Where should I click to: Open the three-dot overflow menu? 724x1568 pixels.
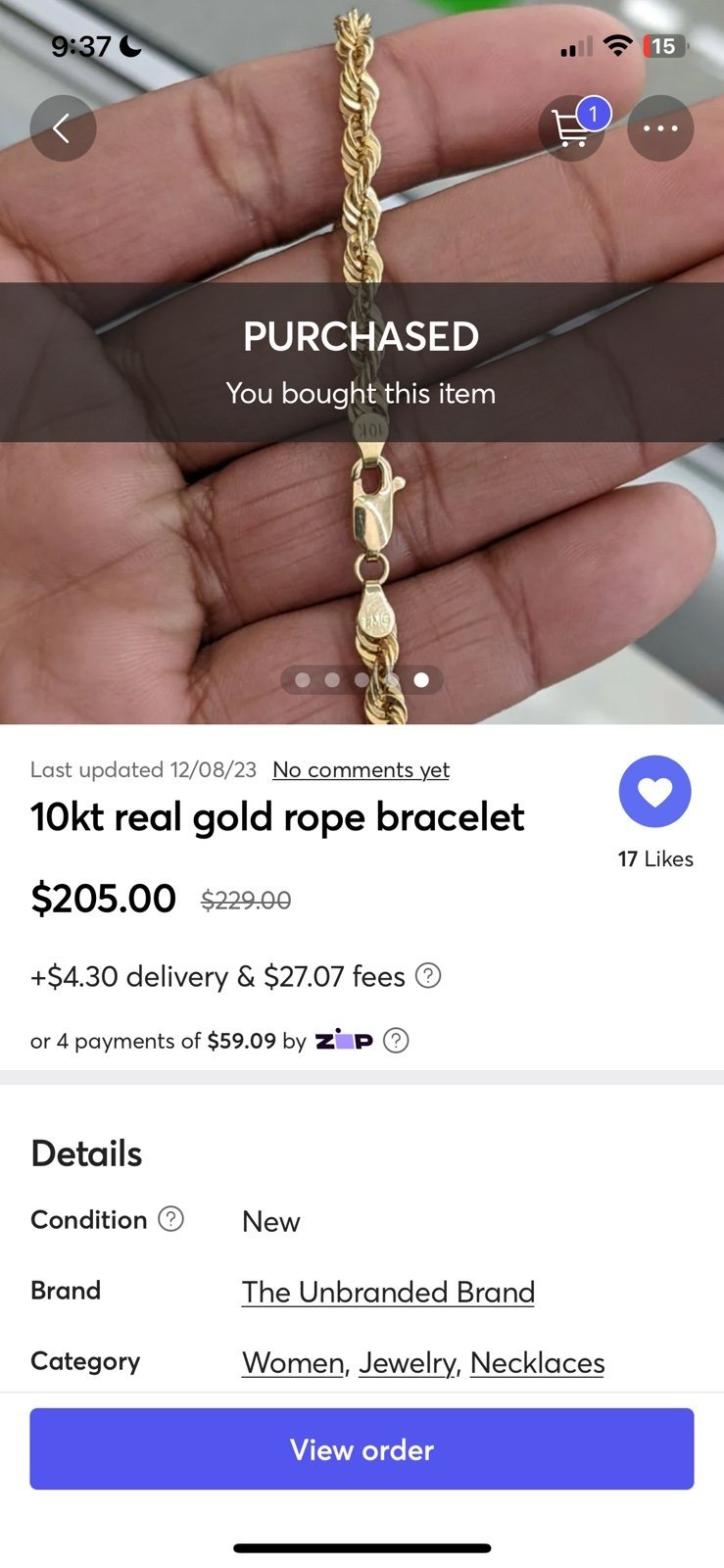[x=660, y=128]
